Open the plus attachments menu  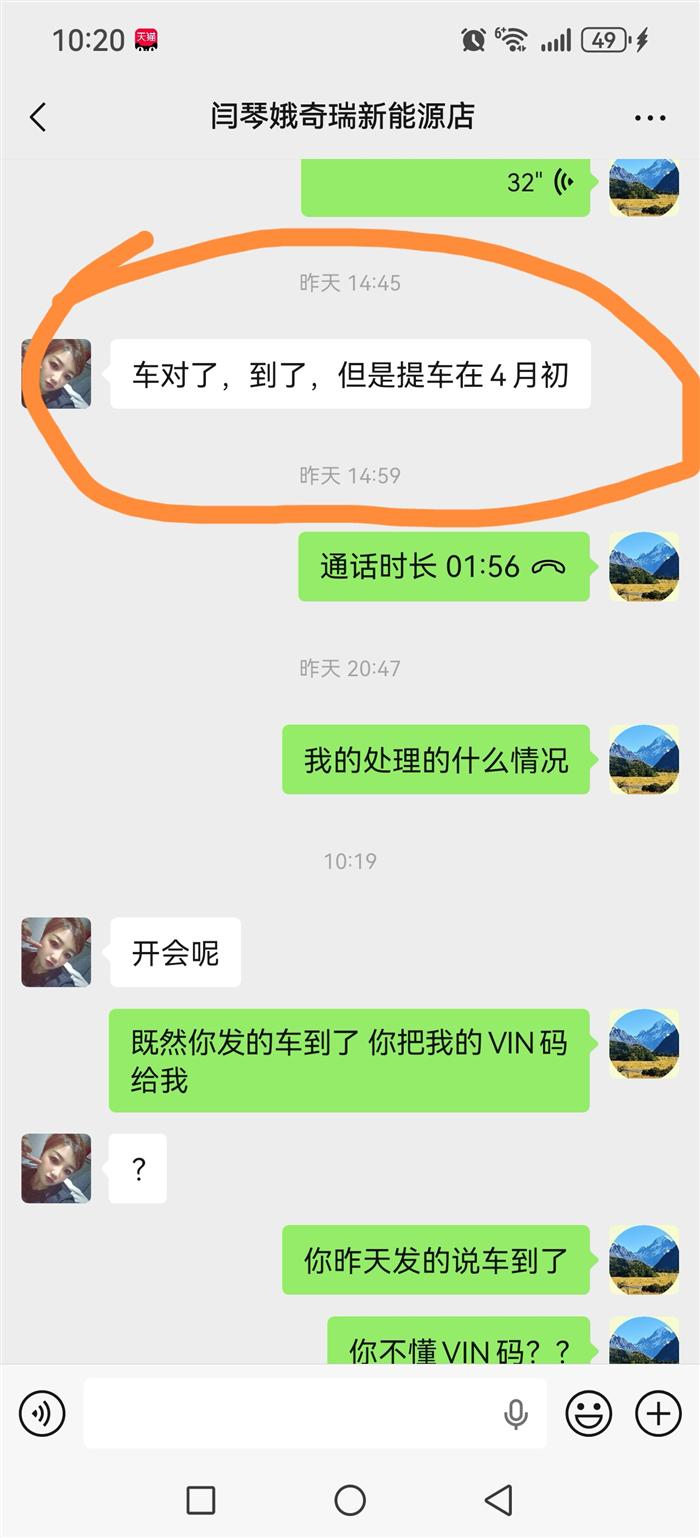[x=658, y=1413]
